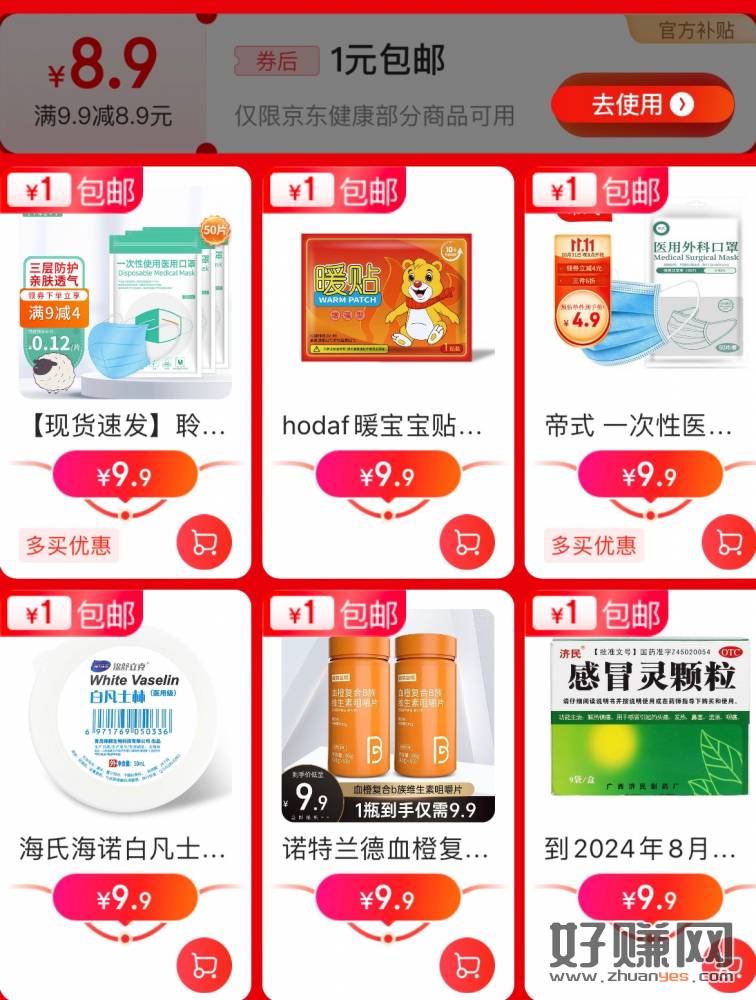Open the 感冒灵颗粒 product card
This screenshot has height=1000, width=756.
[x=649, y=720]
